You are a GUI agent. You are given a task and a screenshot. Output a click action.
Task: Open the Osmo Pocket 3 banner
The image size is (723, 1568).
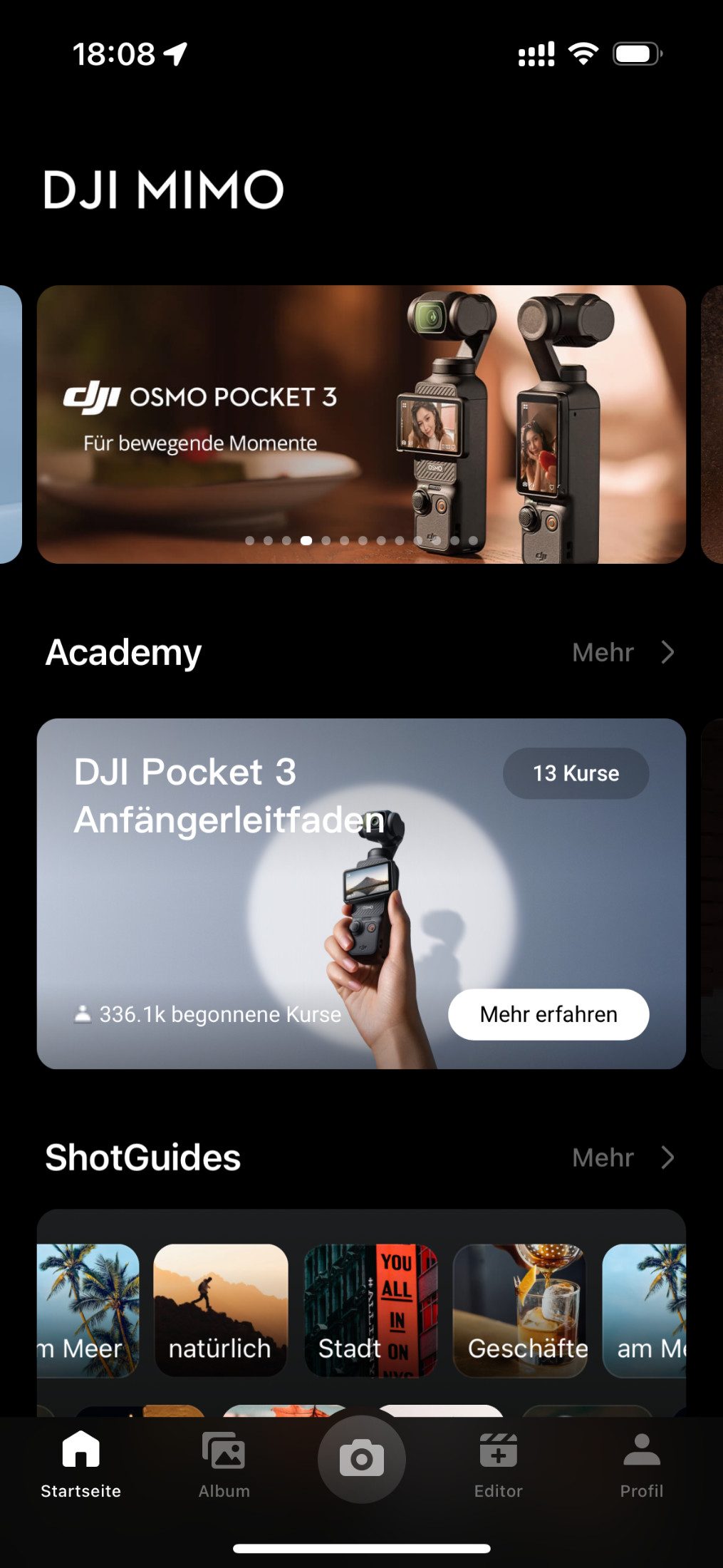pos(361,424)
